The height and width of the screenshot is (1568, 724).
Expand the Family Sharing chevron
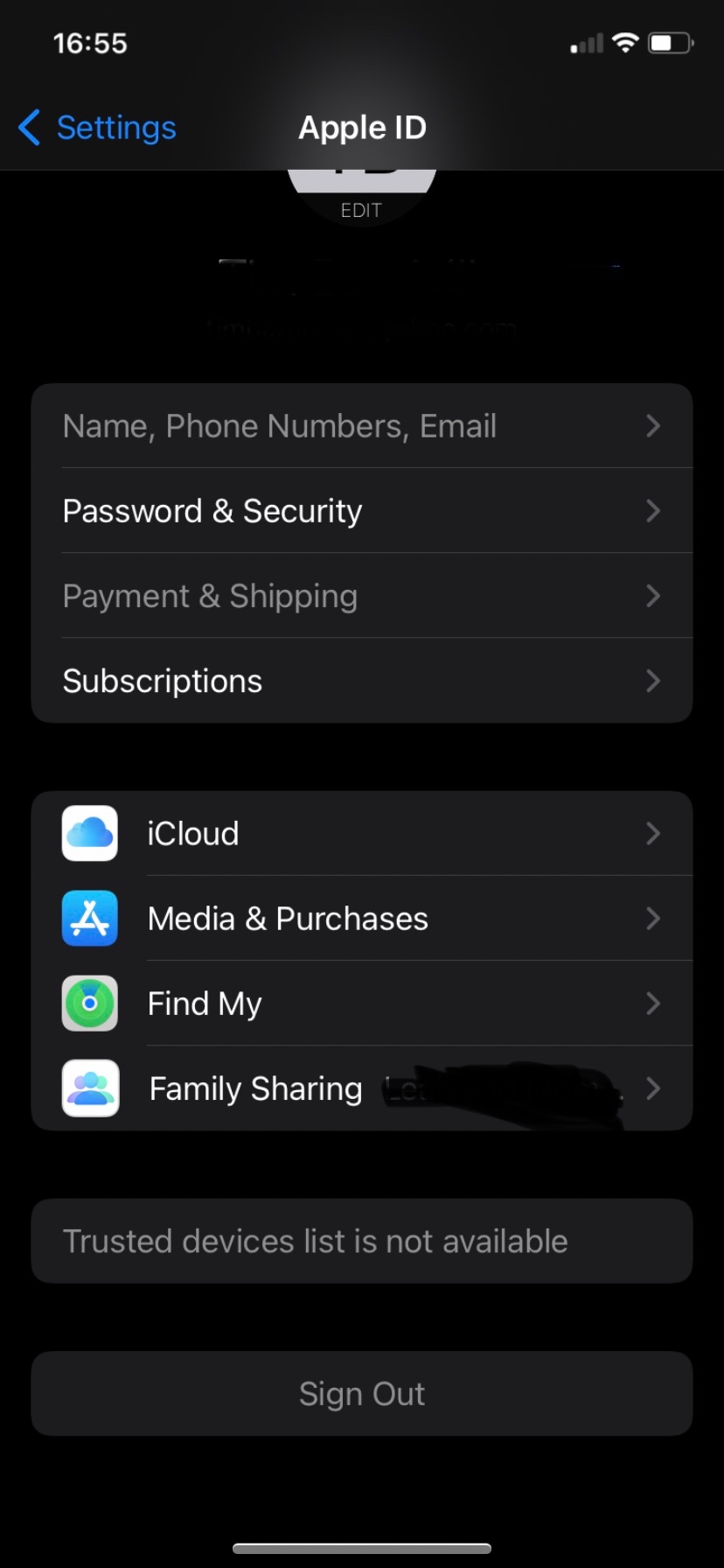[x=652, y=1088]
